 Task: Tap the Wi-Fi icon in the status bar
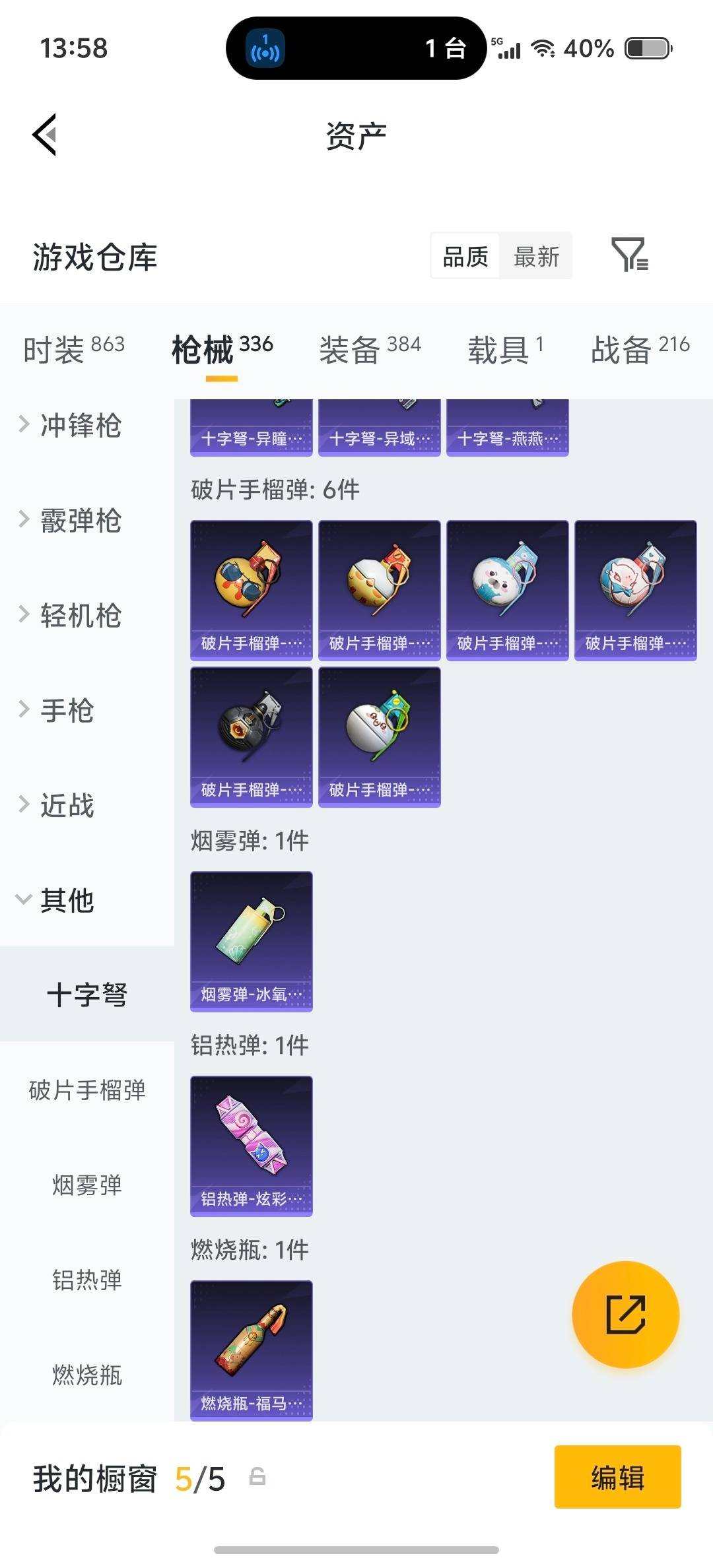point(543,48)
